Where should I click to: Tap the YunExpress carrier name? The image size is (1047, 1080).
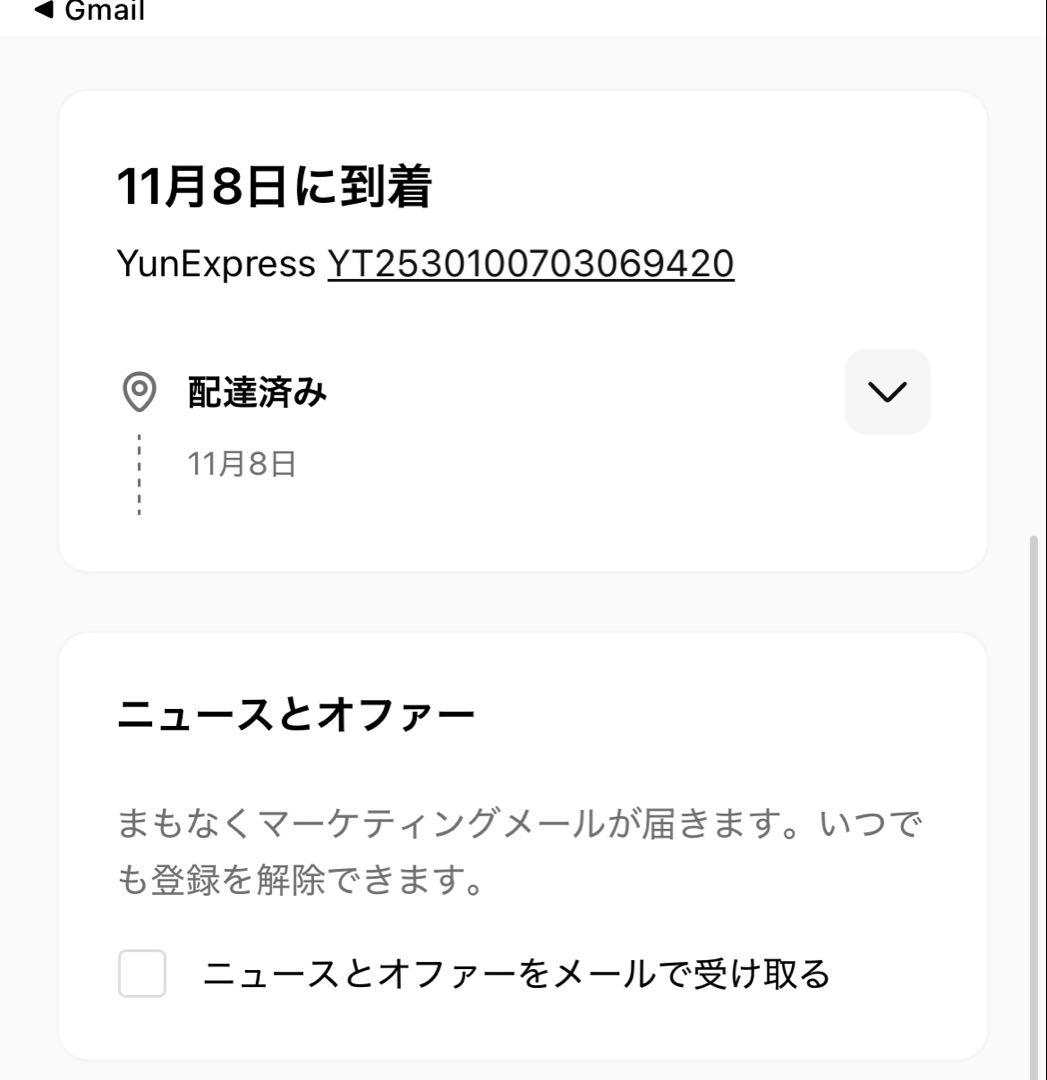tap(214, 262)
